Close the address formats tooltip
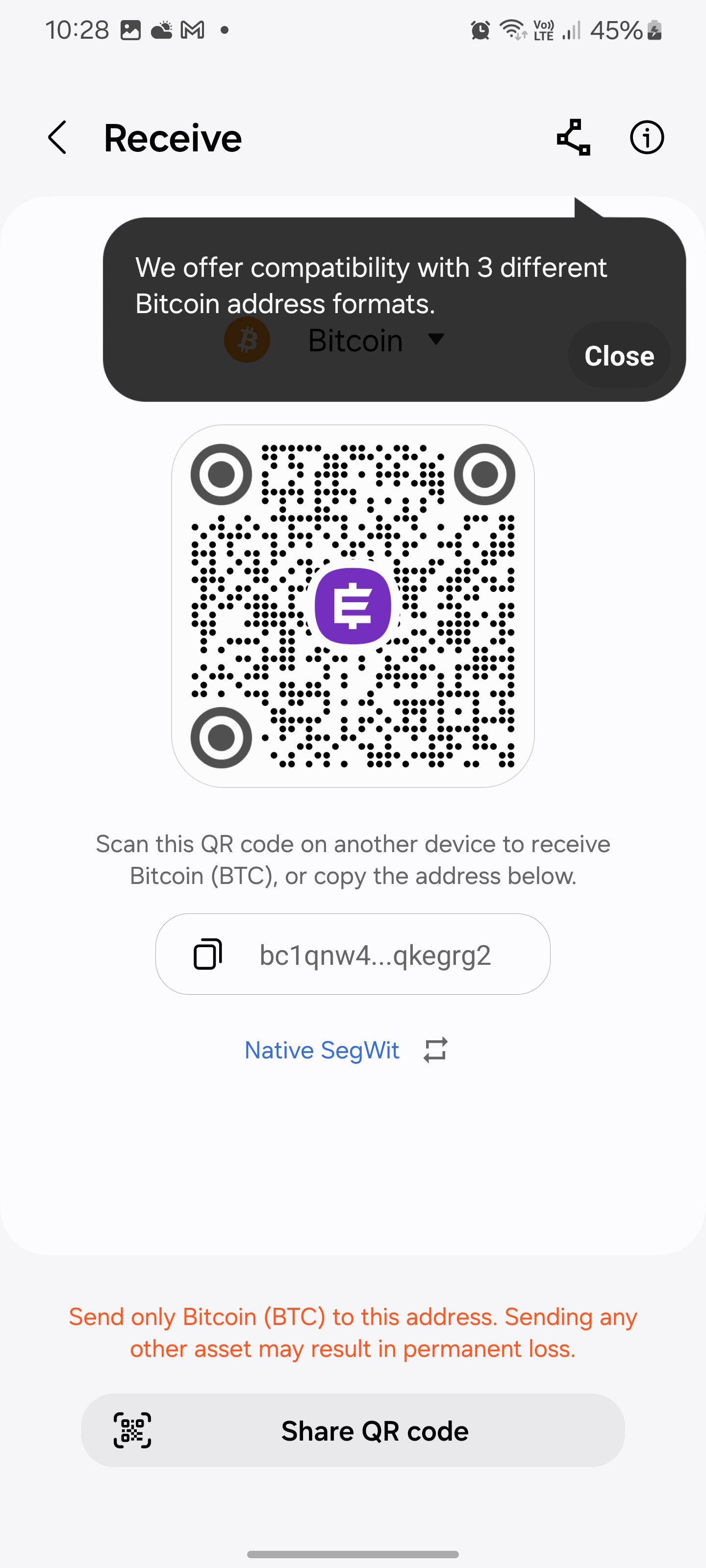Image resolution: width=706 pixels, height=1568 pixels. pyautogui.click(x=620, y=355)
